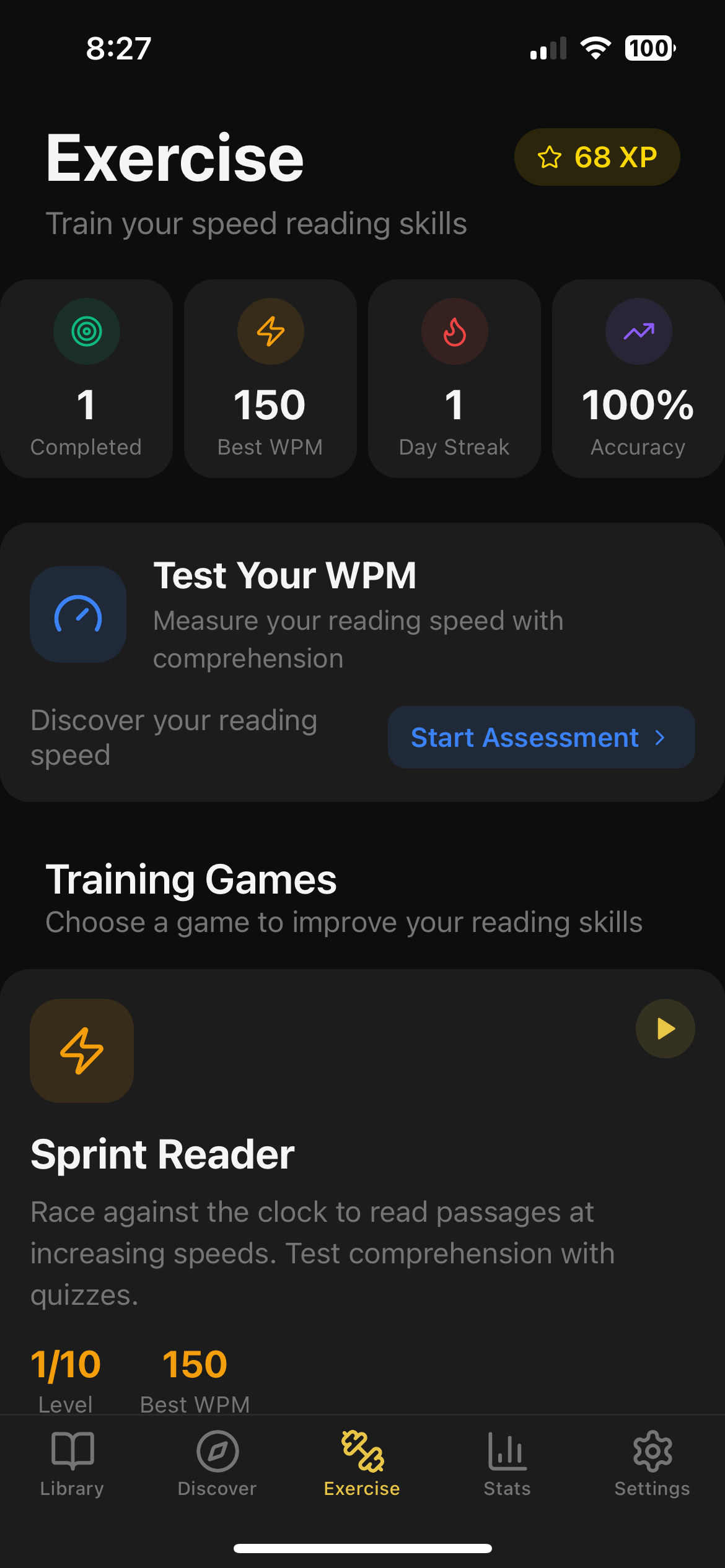Tap the green target Completed icon

click(x=86, y=331)
